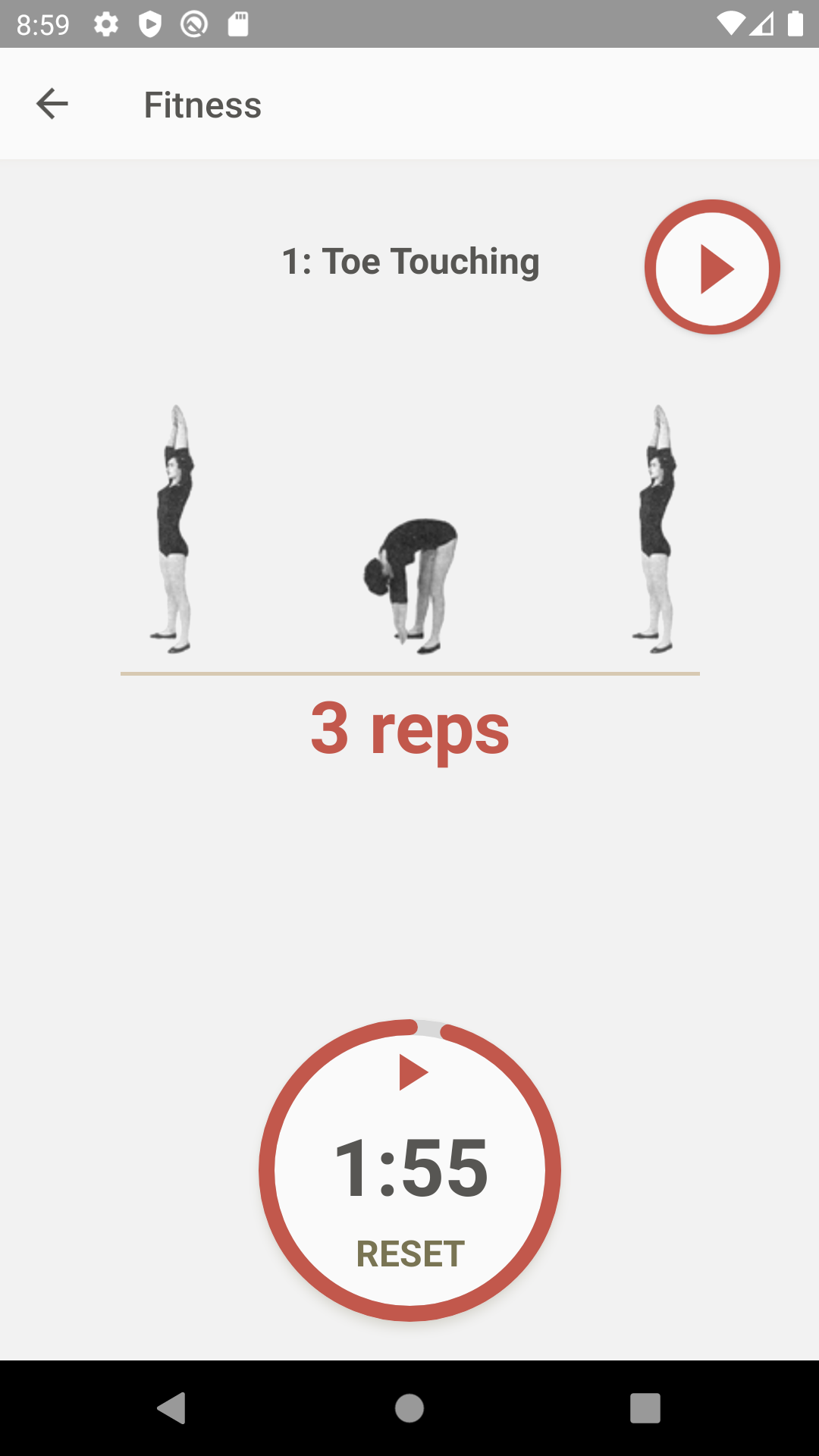Image resolution: width=819 pixels, height=1456 pixels.
Task: Go to the Android home screen
Action: (x=409, y=1408)
